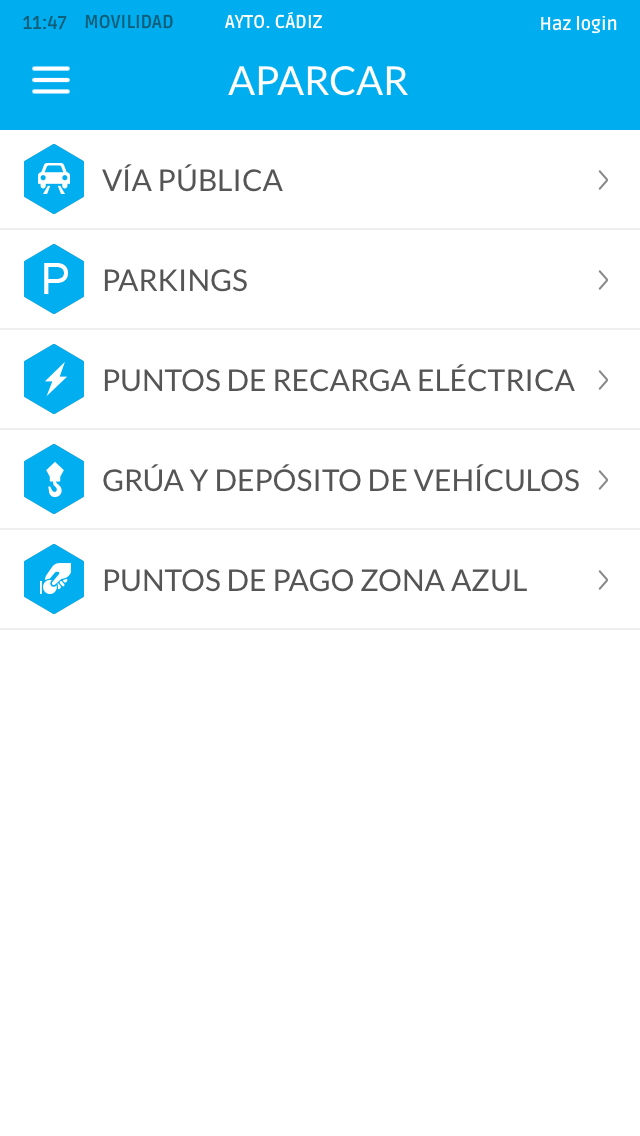Open the hamburger drawer menu
Viewport: 640px width, 1136px height.
pos(51,80)
